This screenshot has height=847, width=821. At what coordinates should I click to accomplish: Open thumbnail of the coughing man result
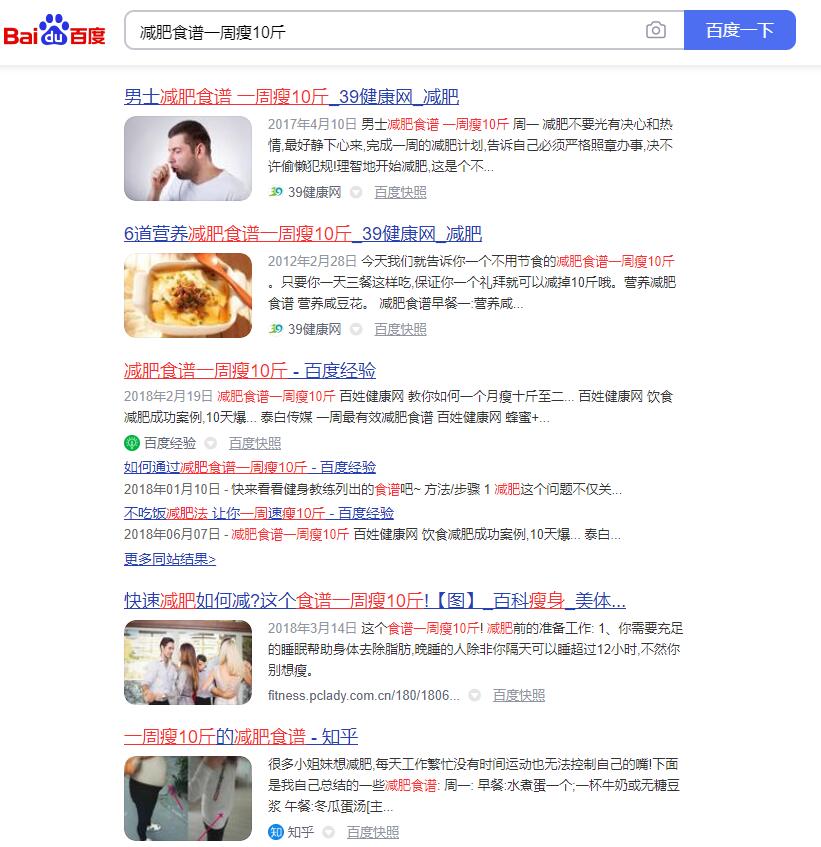(188, 158)
